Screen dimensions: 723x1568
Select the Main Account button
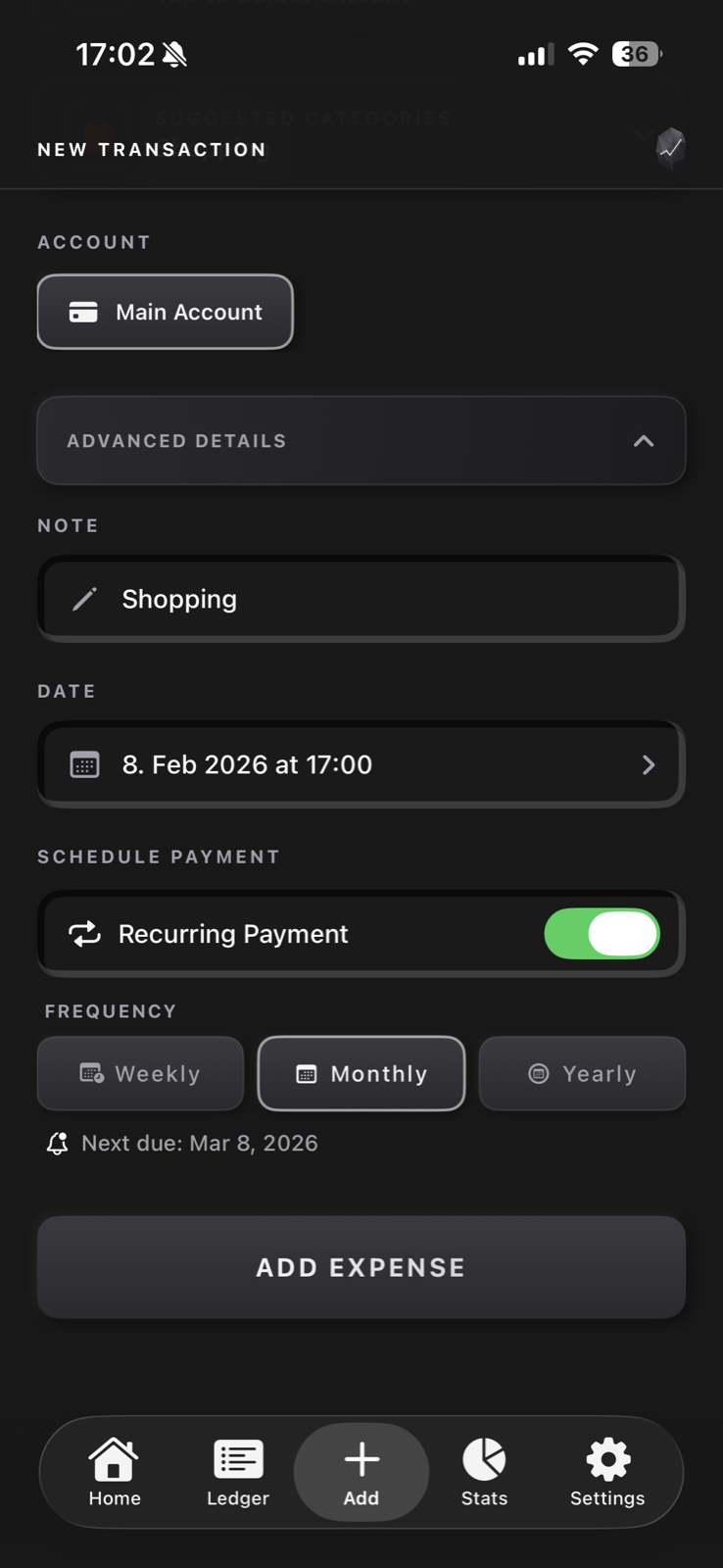165,312
